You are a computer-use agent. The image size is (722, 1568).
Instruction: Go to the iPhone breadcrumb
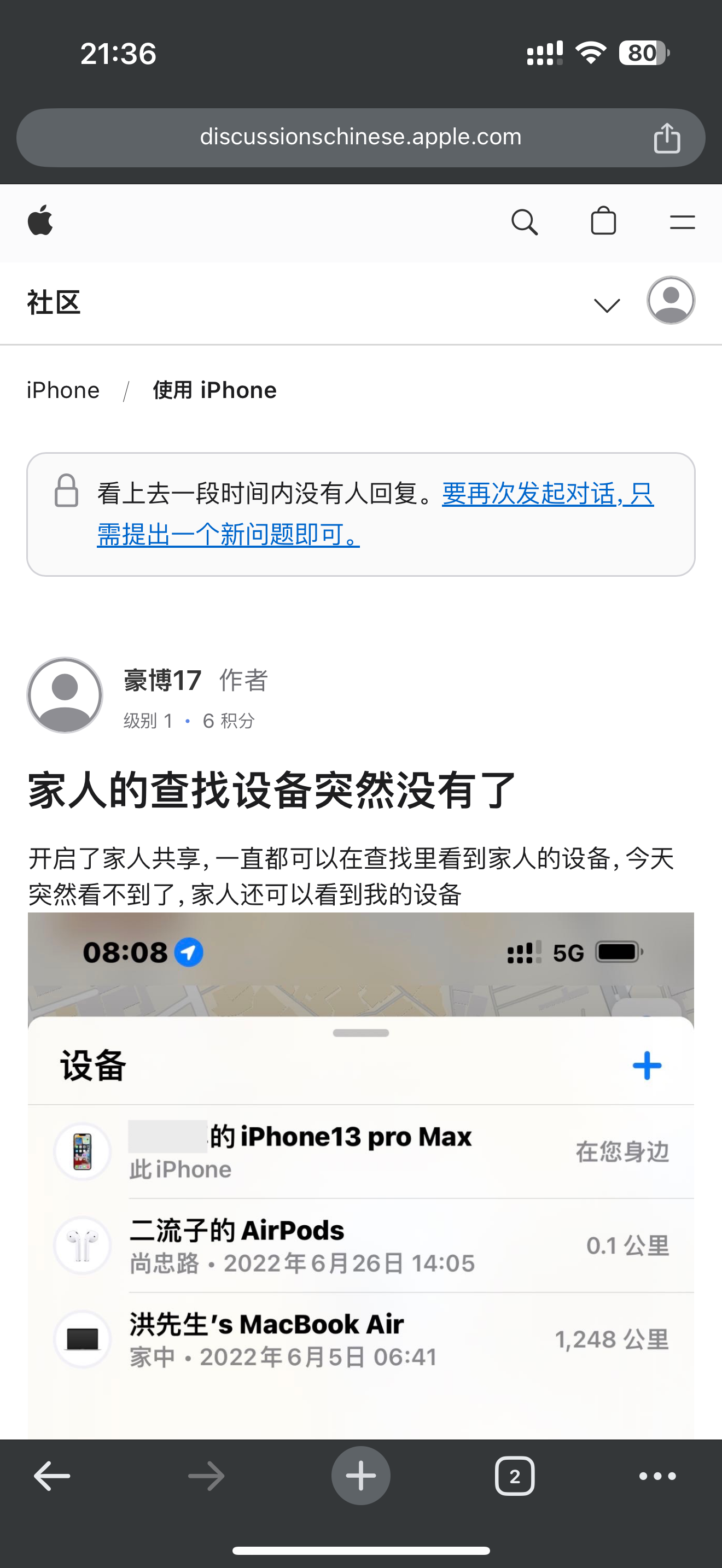pos(63,390)
